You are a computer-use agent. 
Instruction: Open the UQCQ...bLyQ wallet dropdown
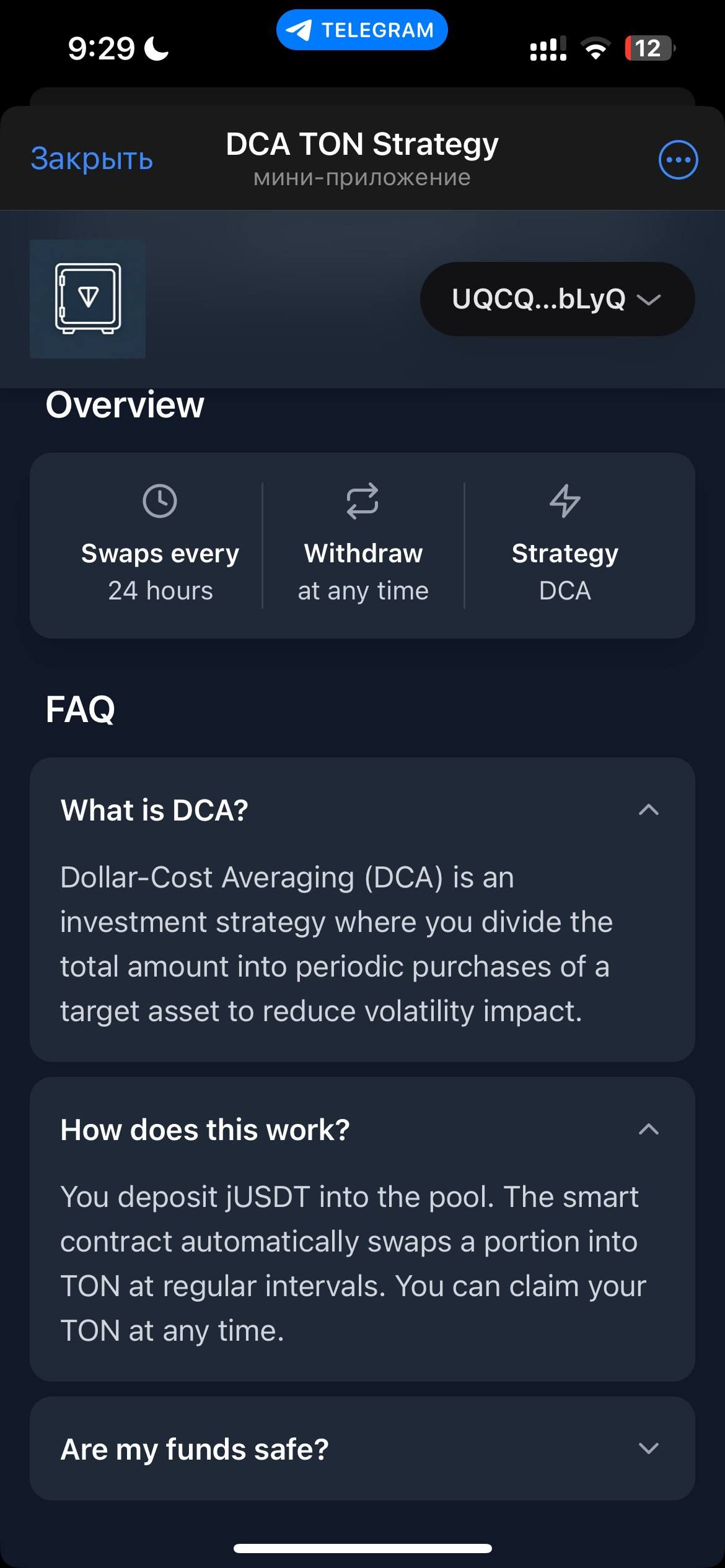point(557,299)
